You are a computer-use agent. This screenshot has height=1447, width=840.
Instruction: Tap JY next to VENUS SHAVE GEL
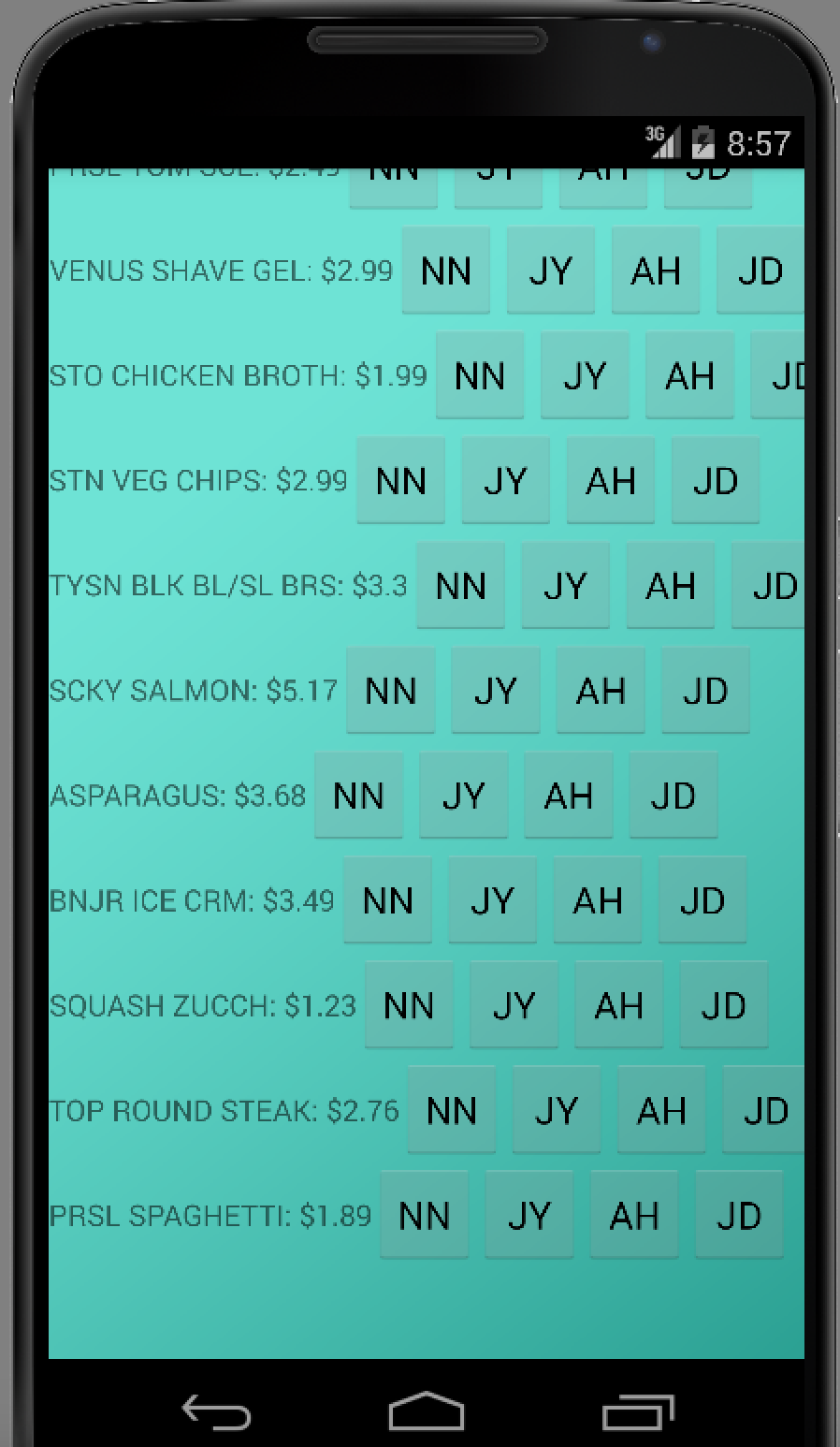[550, 270]
